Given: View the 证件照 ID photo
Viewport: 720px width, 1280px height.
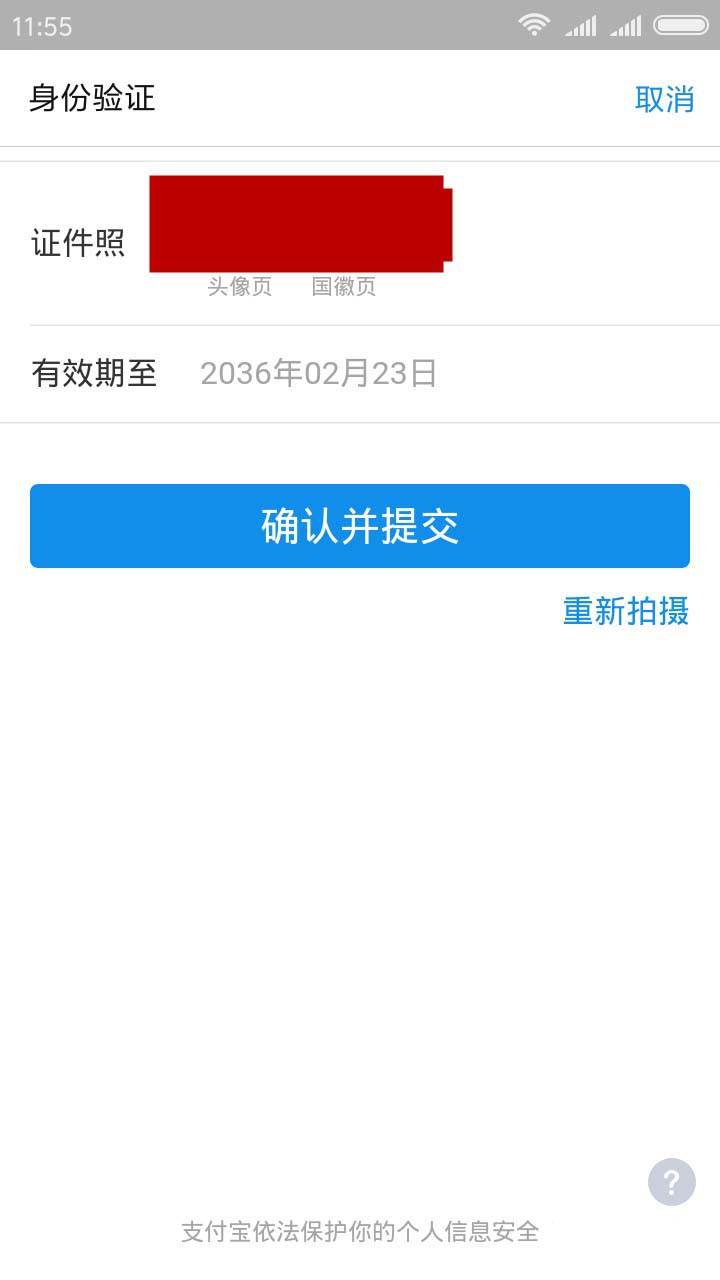Looking at the screenshot, I should tap(300, 224).
